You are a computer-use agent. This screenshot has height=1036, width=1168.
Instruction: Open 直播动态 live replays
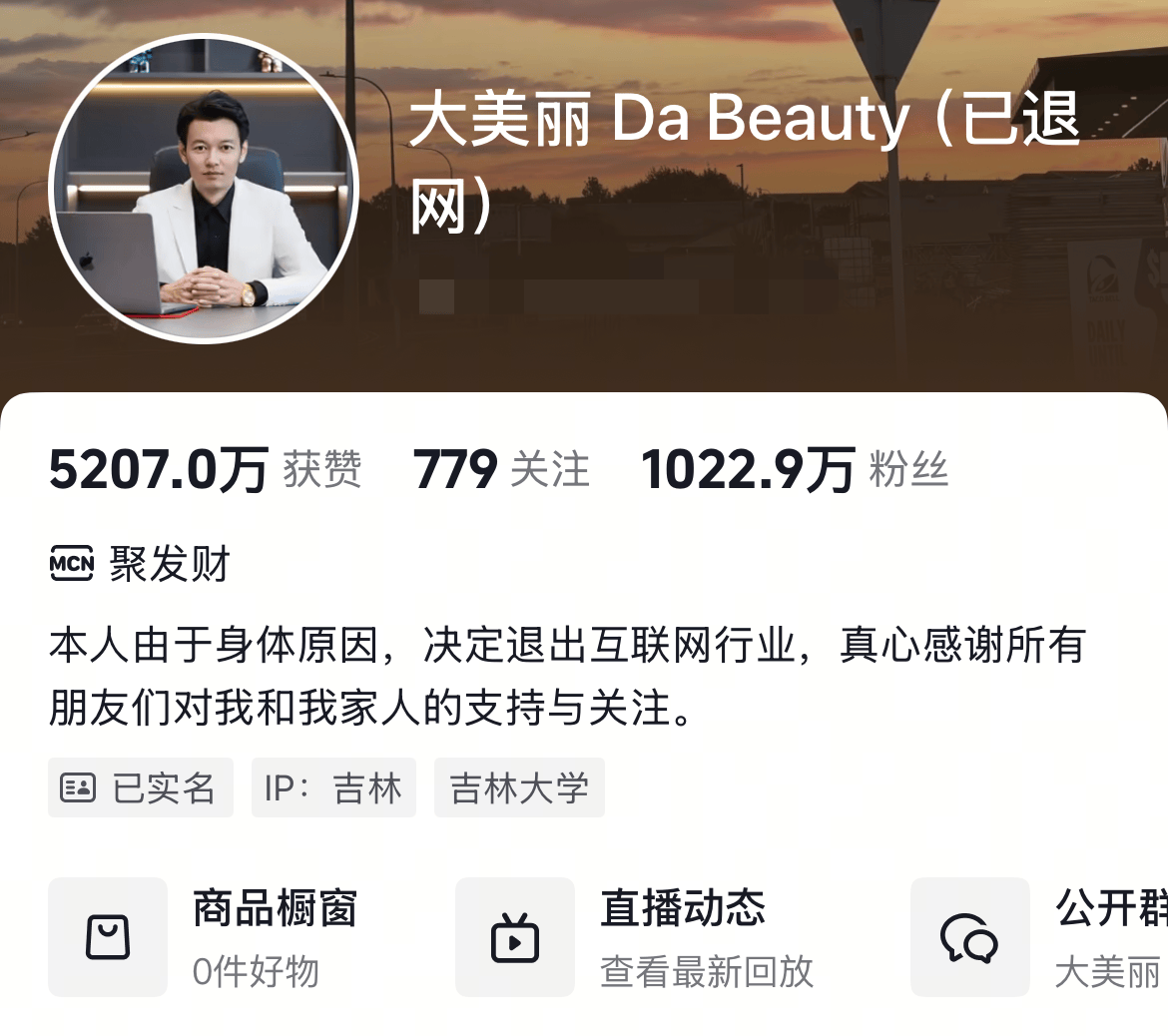[636, 937]
